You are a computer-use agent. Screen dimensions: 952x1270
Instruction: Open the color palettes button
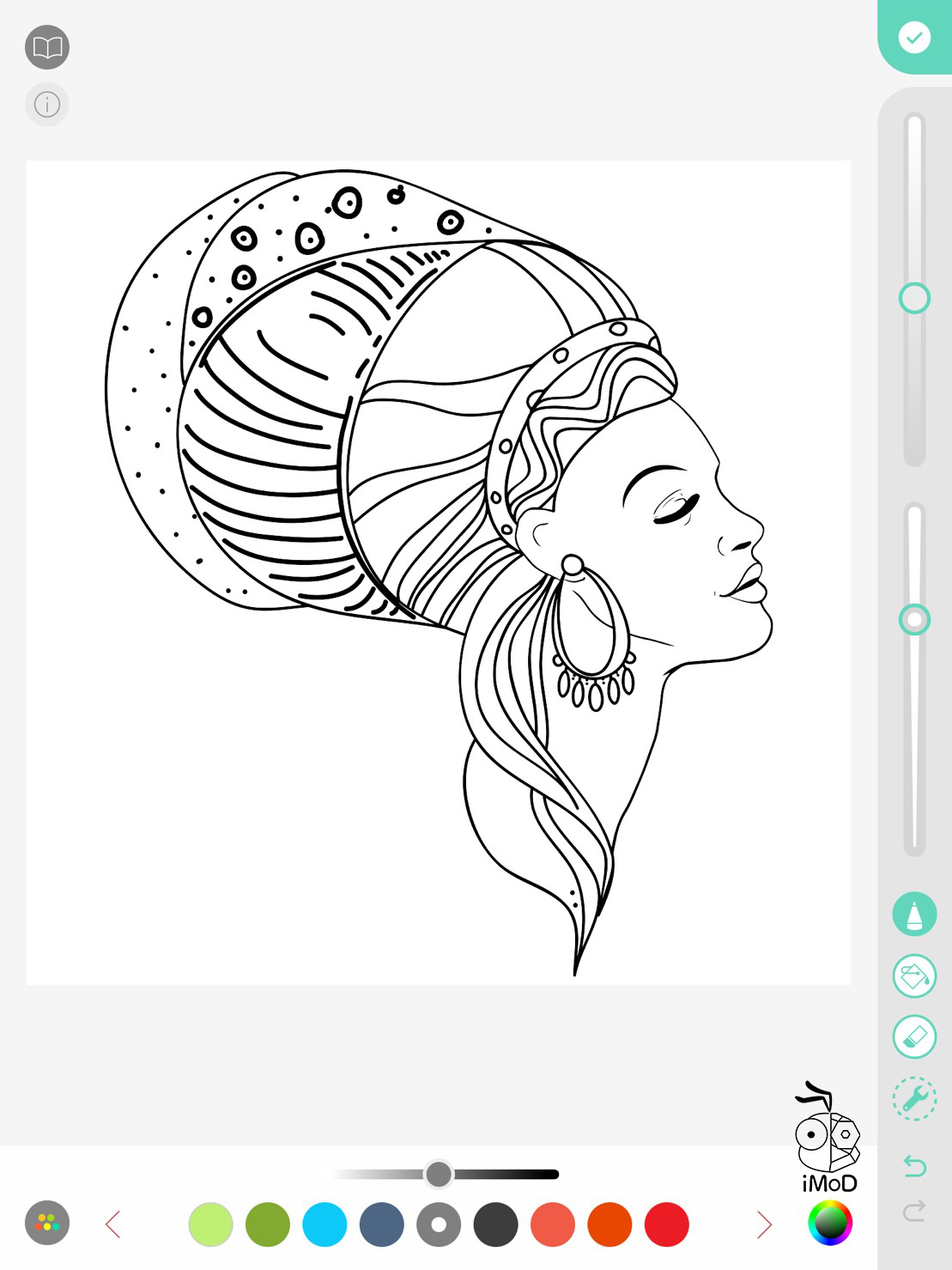point(47,1223)
